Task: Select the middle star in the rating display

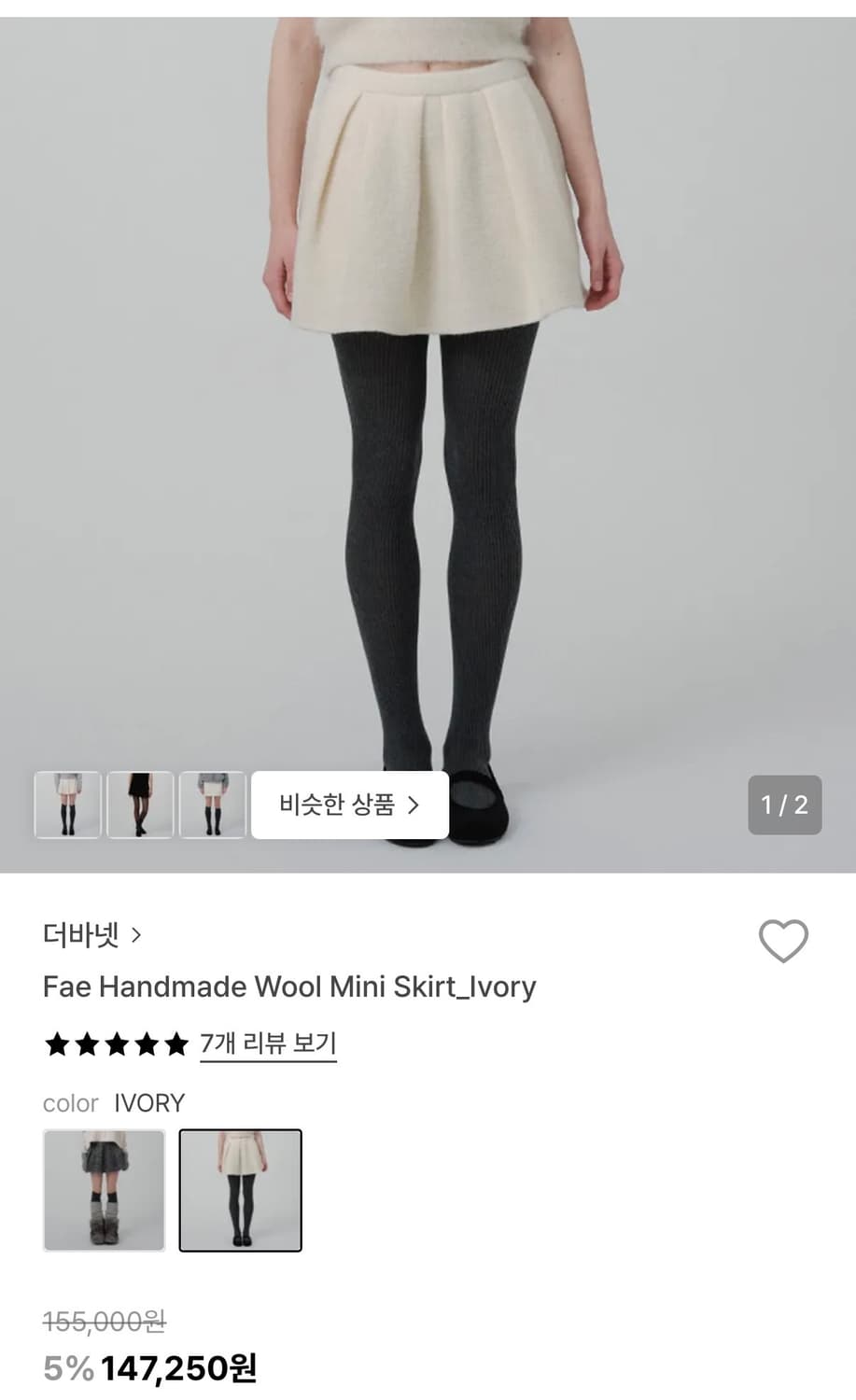Action: tap(116, 1044)
